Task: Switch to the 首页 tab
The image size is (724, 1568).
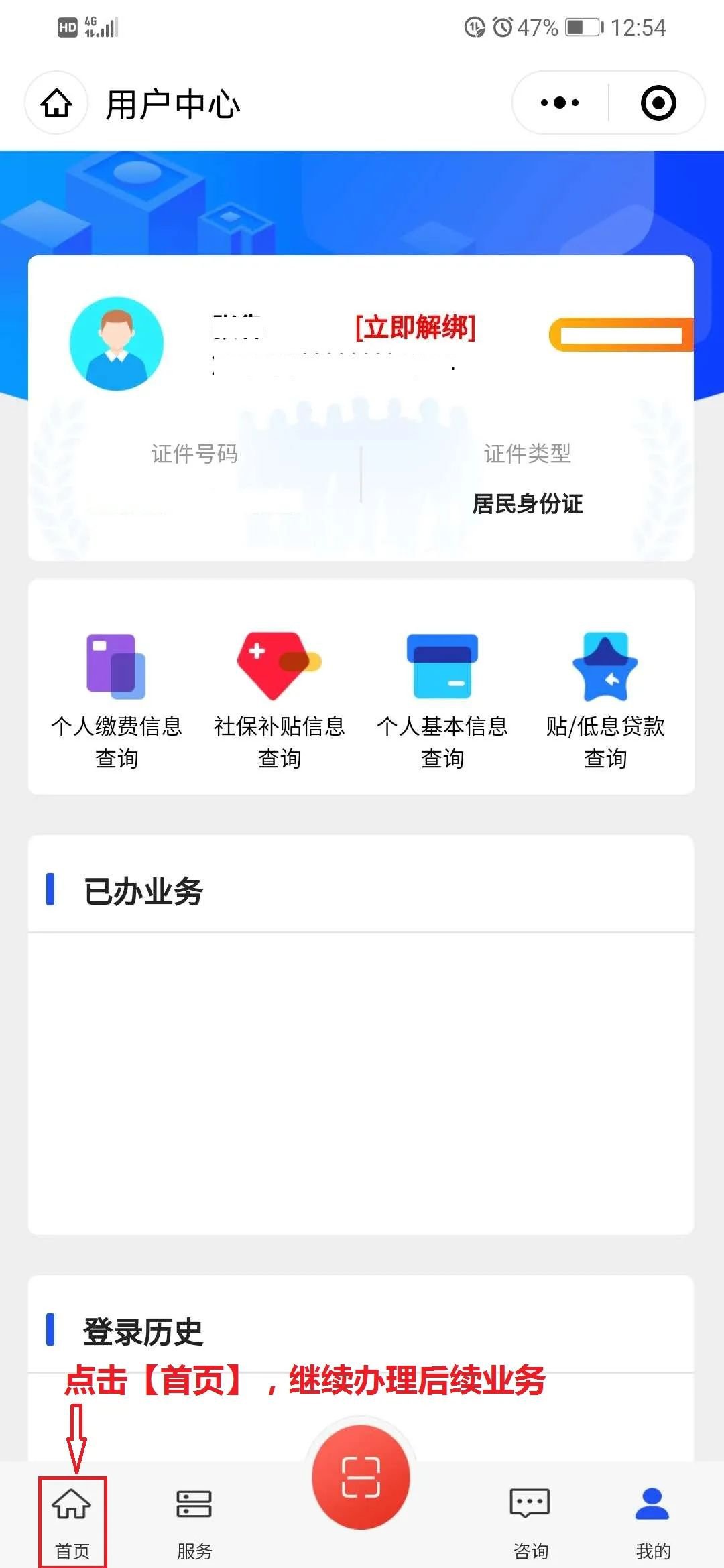Action: (x=72, y=1520)
